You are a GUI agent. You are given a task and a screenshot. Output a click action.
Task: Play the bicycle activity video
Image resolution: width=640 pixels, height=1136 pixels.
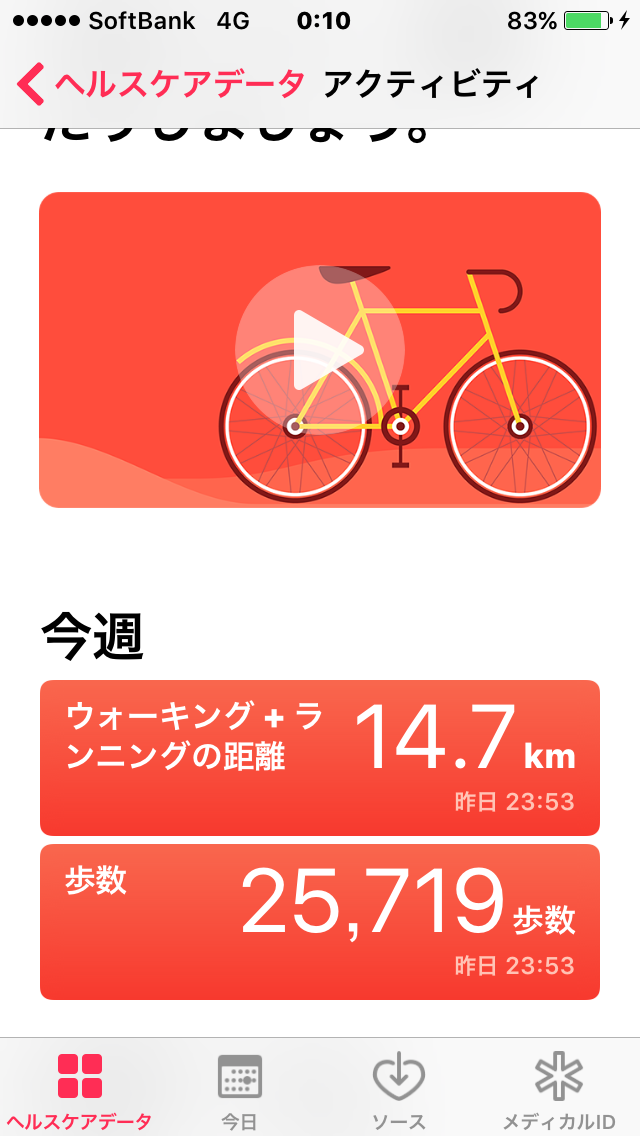[320, 350]
